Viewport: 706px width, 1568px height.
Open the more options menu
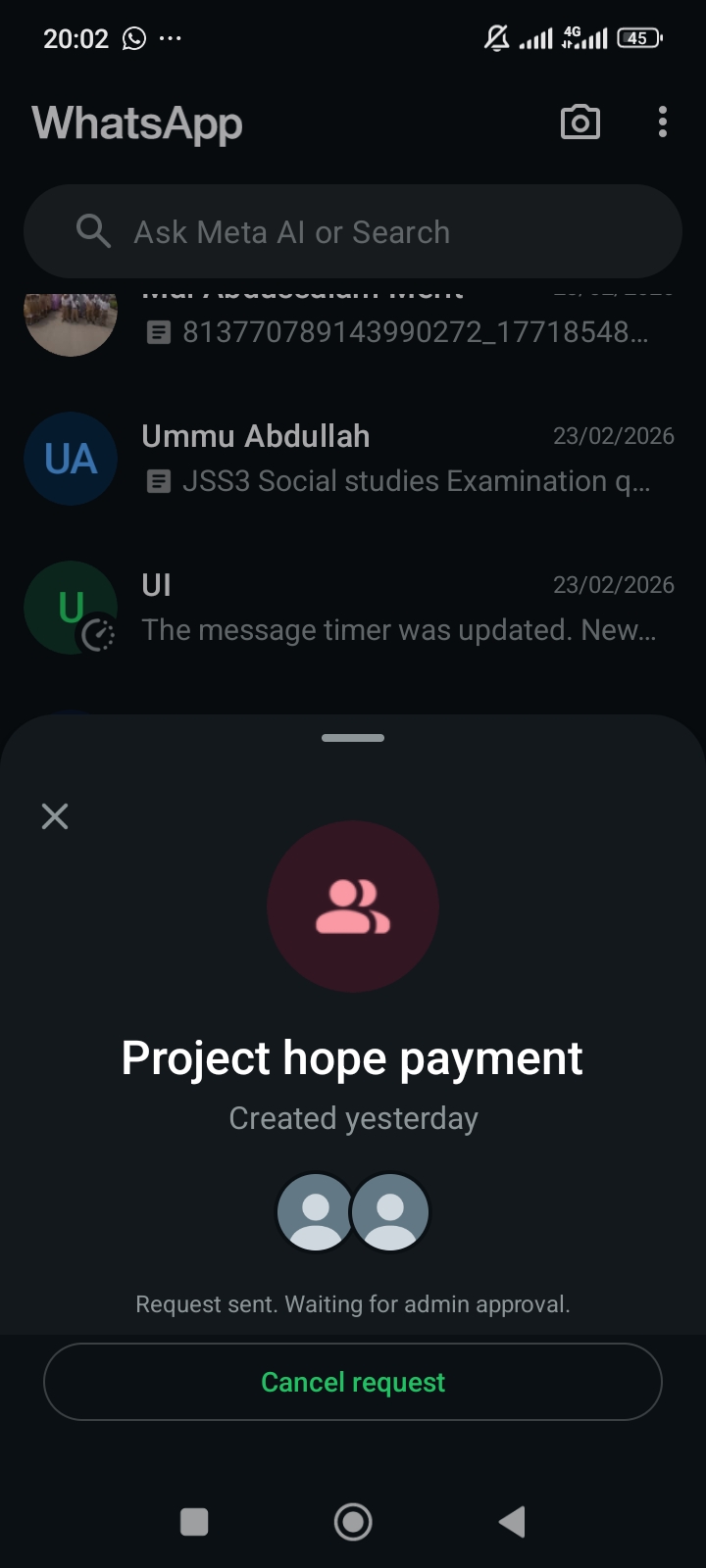pos(663,122)
